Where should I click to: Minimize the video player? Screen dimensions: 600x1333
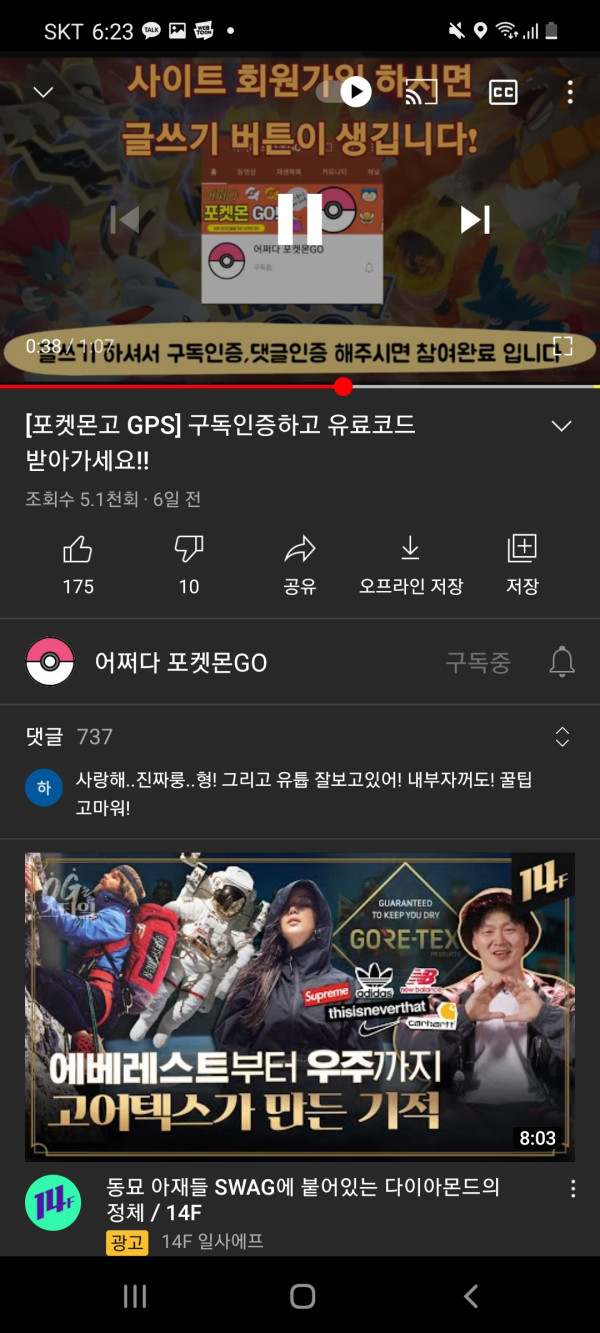click(x=43, y=92)
